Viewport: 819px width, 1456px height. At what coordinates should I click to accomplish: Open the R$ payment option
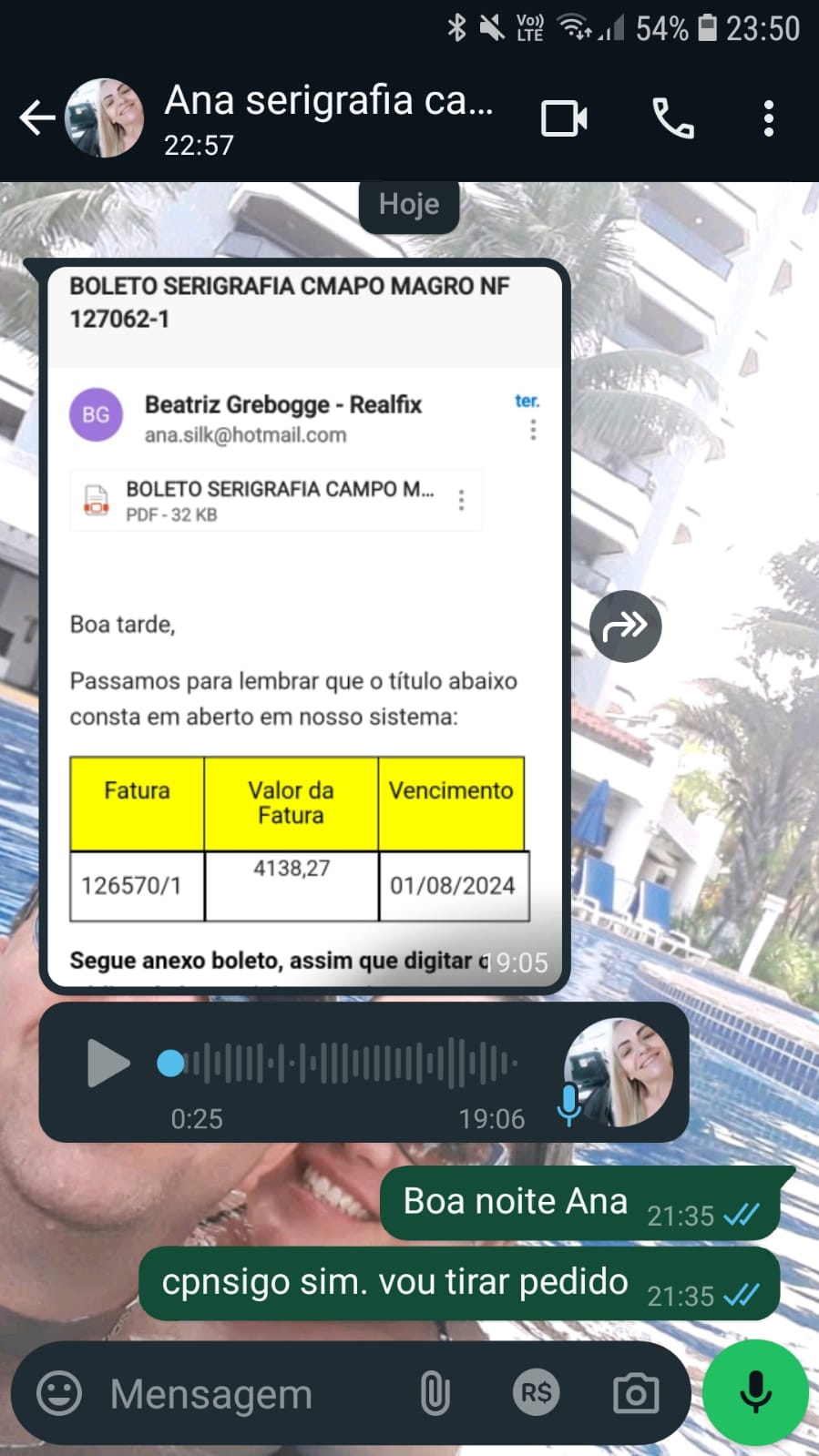point(536,1393)
